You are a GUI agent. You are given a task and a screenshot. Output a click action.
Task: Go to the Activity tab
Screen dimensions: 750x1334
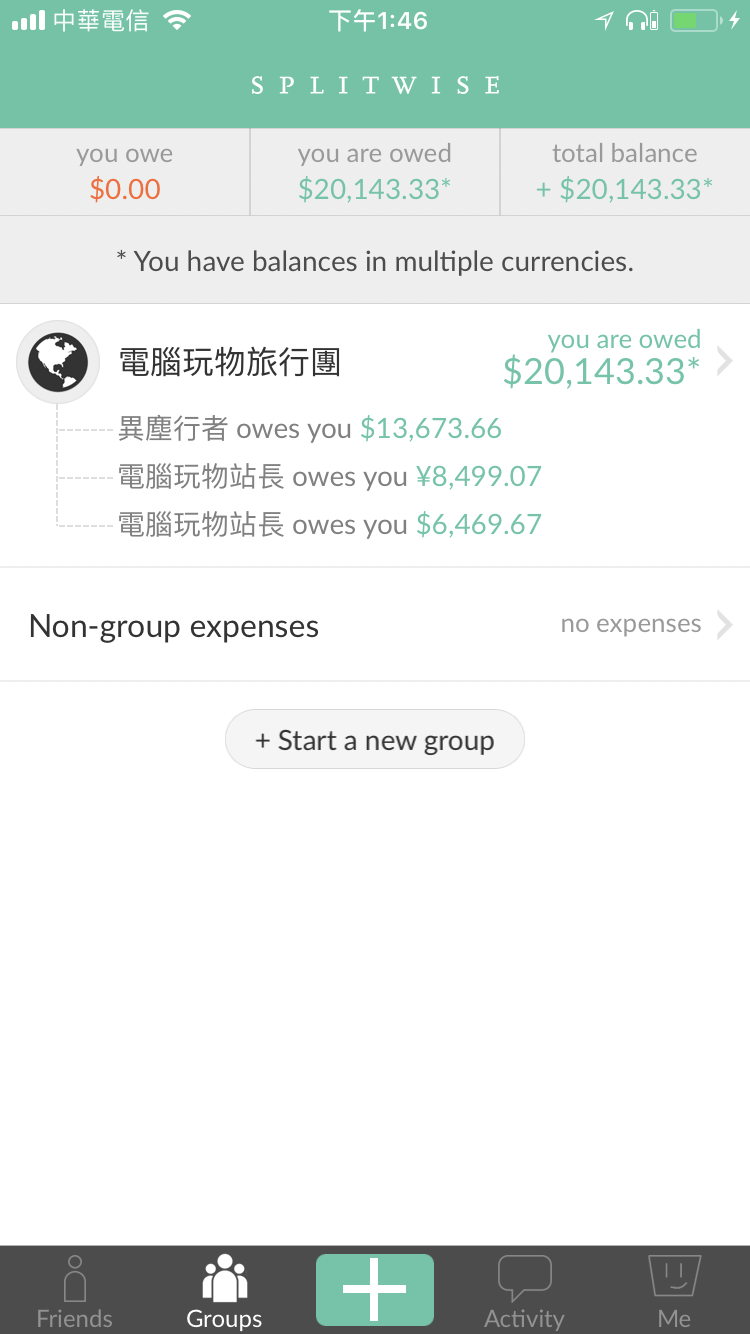(x=524, y=1291)
